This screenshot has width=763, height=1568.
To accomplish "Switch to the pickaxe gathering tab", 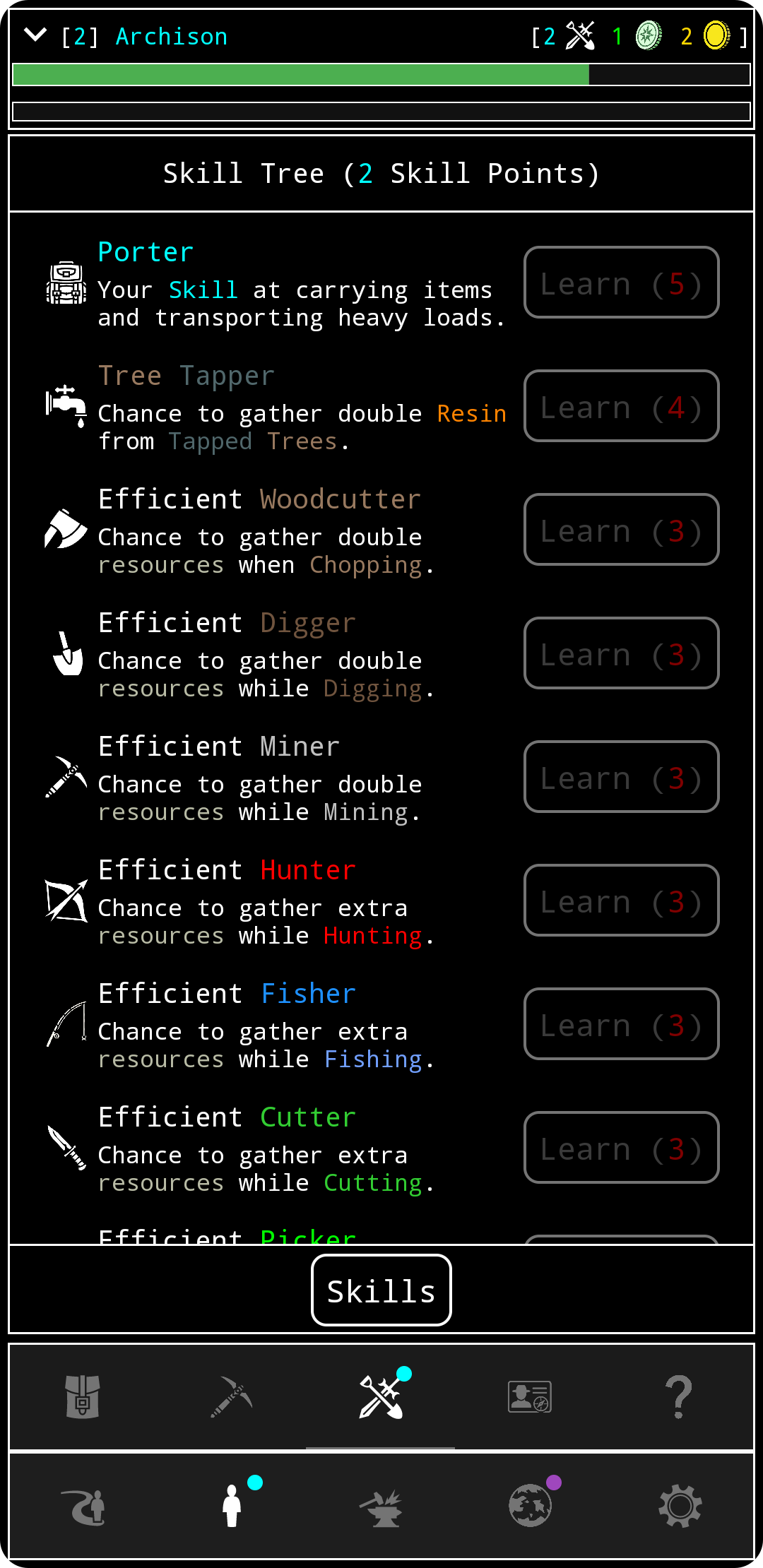I will coord(232,1396).
